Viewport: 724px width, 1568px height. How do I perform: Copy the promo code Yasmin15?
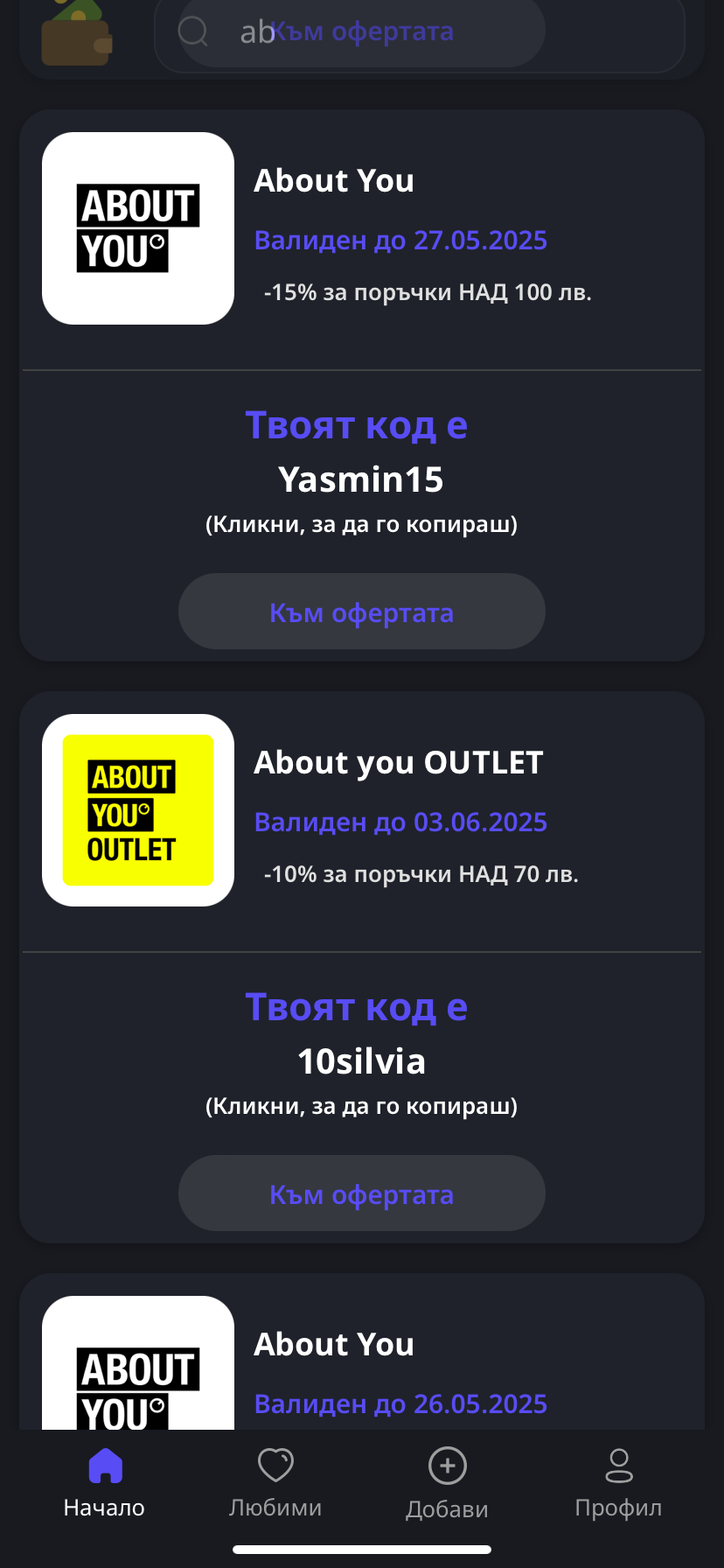(361, 479)
